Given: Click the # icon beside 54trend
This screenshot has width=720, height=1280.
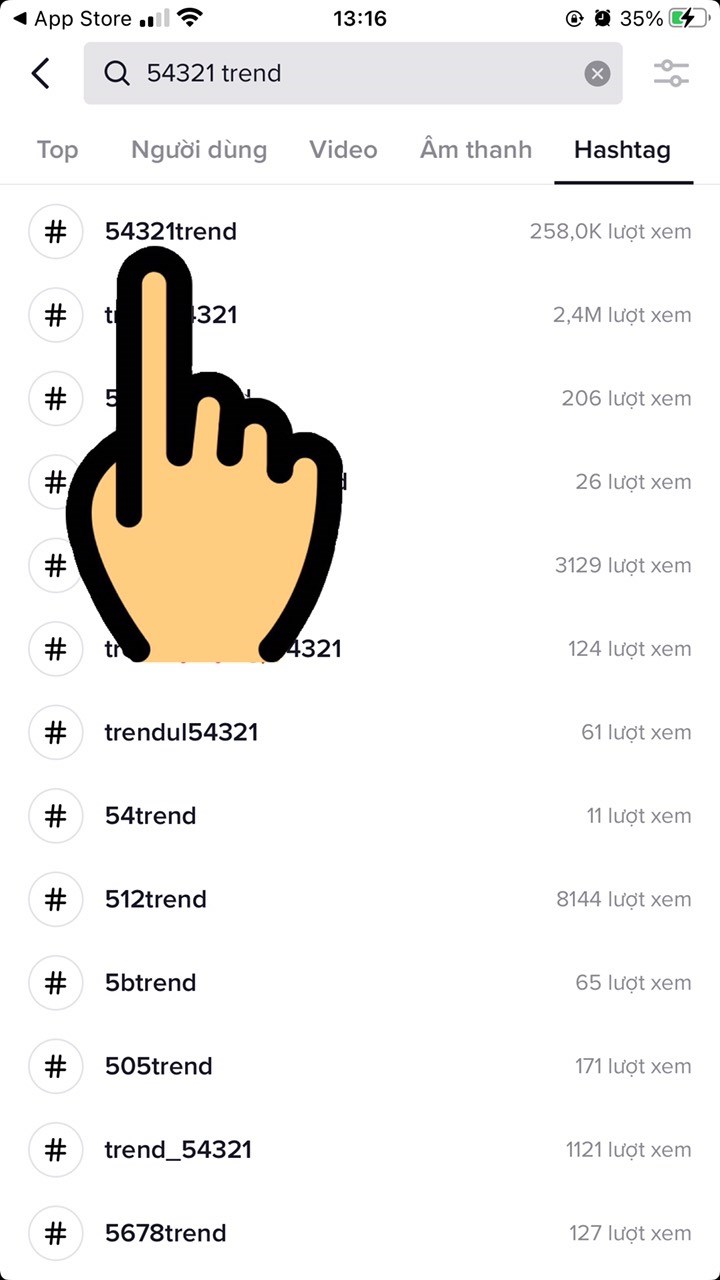Looking at the screenshot, I should click(55, 815).
